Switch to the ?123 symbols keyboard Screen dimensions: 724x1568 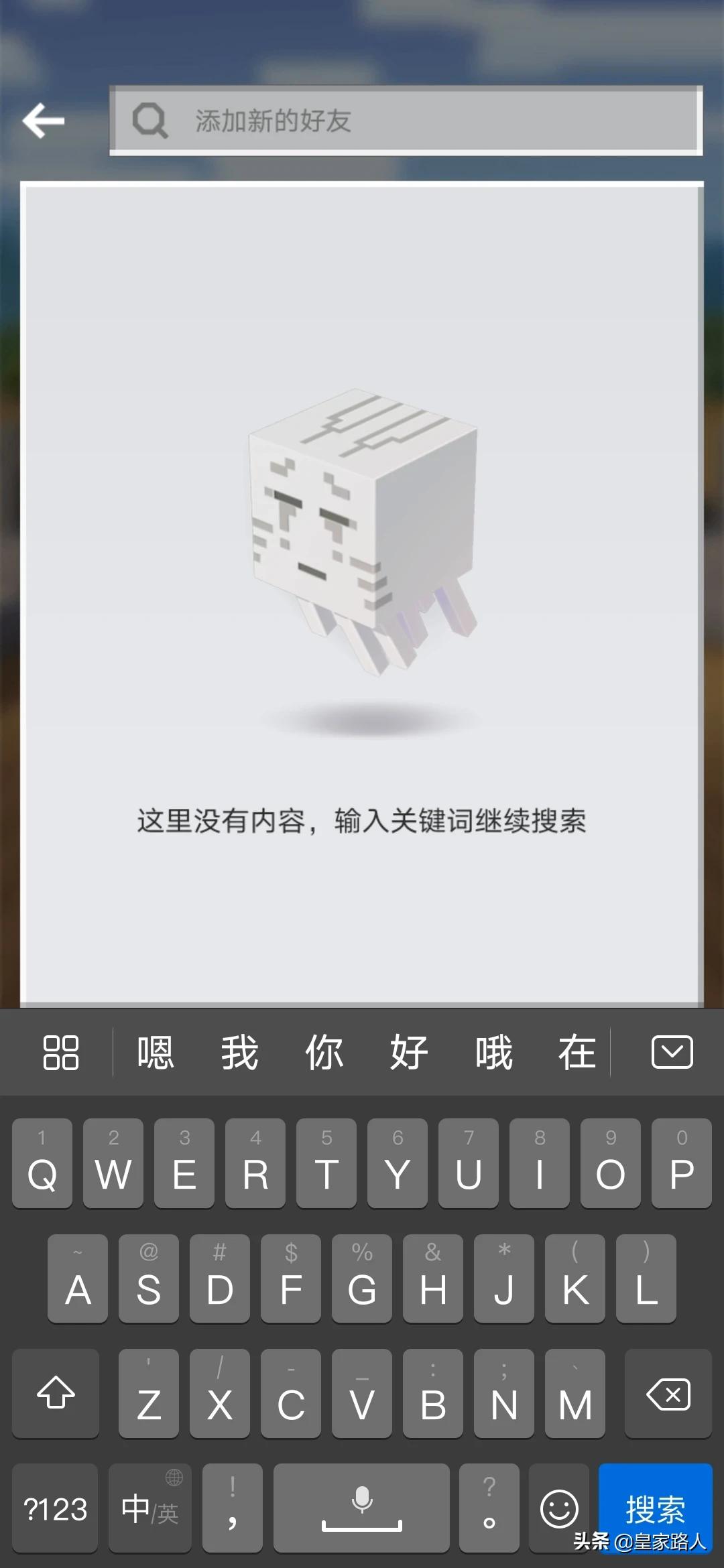point(55,1508)
